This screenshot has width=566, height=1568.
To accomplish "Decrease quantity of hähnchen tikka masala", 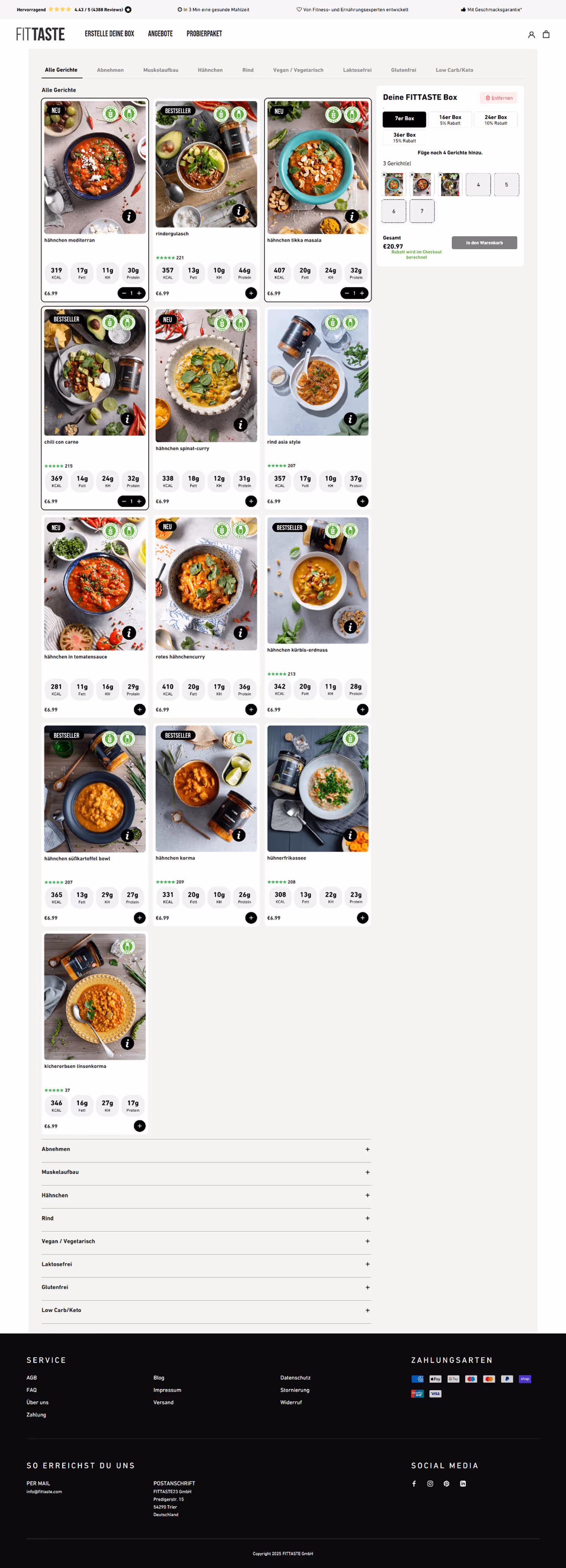I will (x=347, y=293).
